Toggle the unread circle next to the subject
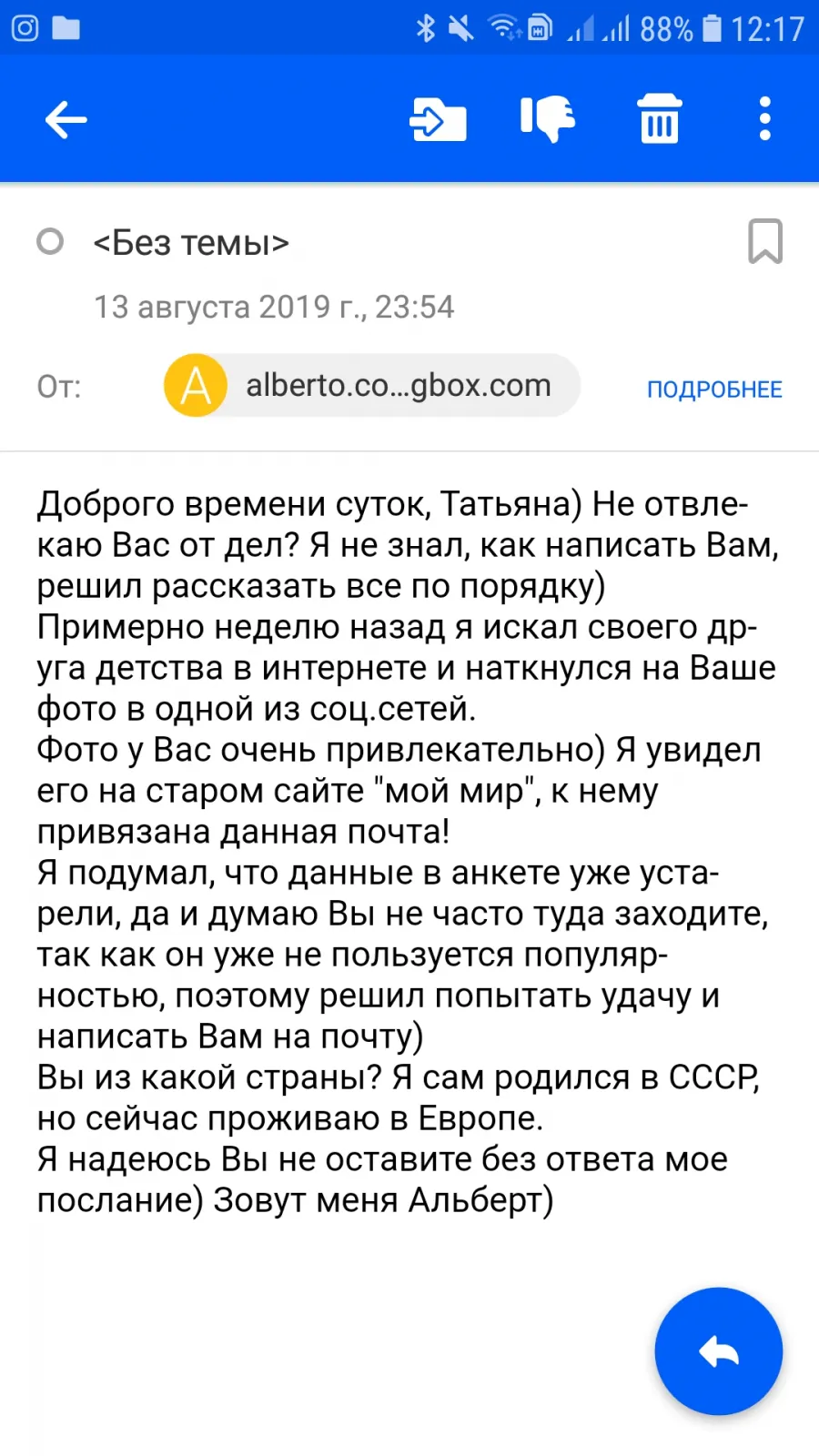The image size is (819, 1456). [x=50, y=241]
